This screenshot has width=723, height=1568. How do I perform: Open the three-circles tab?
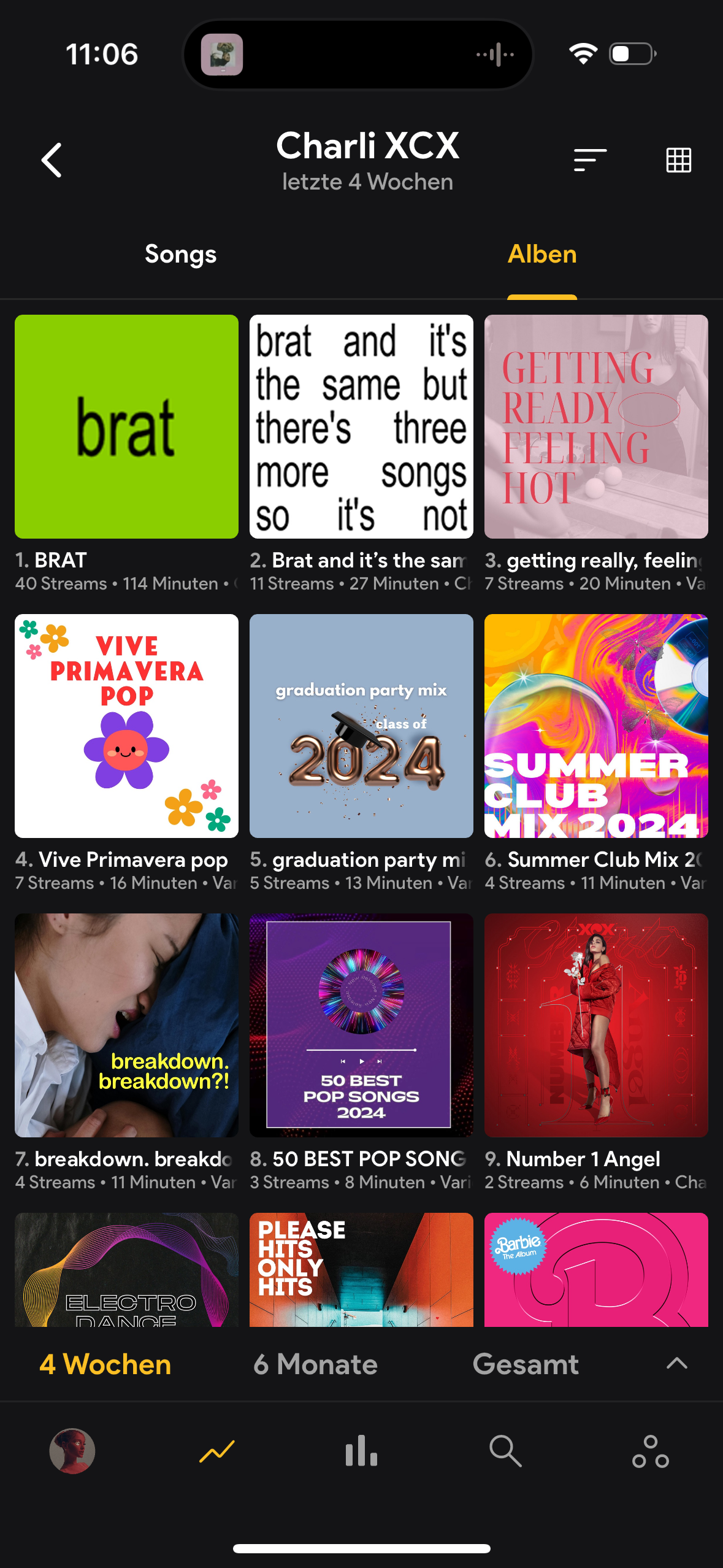point(650,1451)
